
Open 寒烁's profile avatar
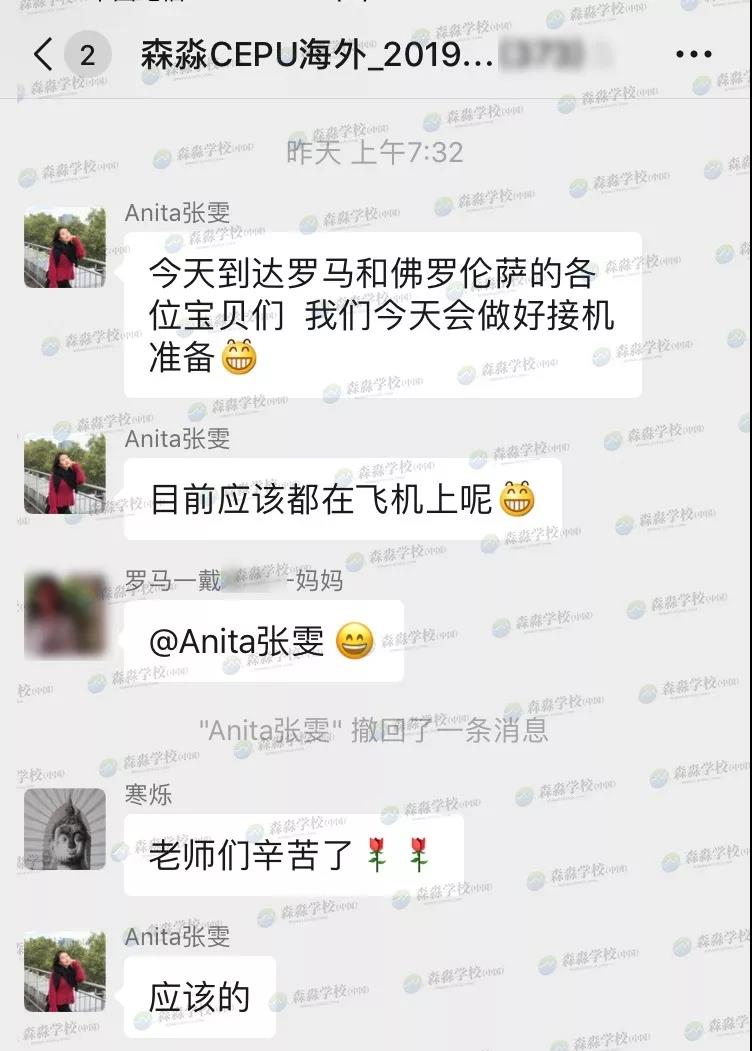64,828
